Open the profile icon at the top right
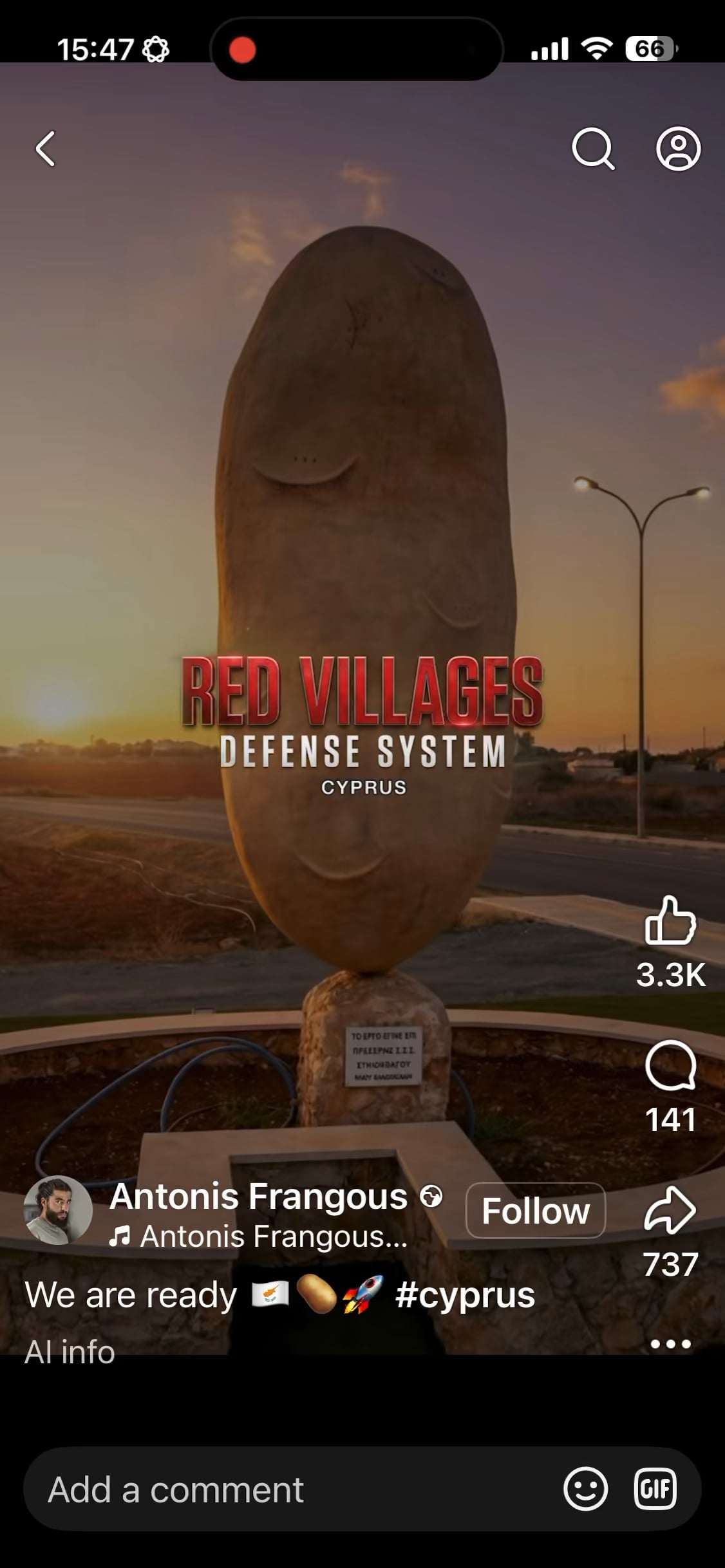Screen dimensions: 725x1568 pos(678,149)
